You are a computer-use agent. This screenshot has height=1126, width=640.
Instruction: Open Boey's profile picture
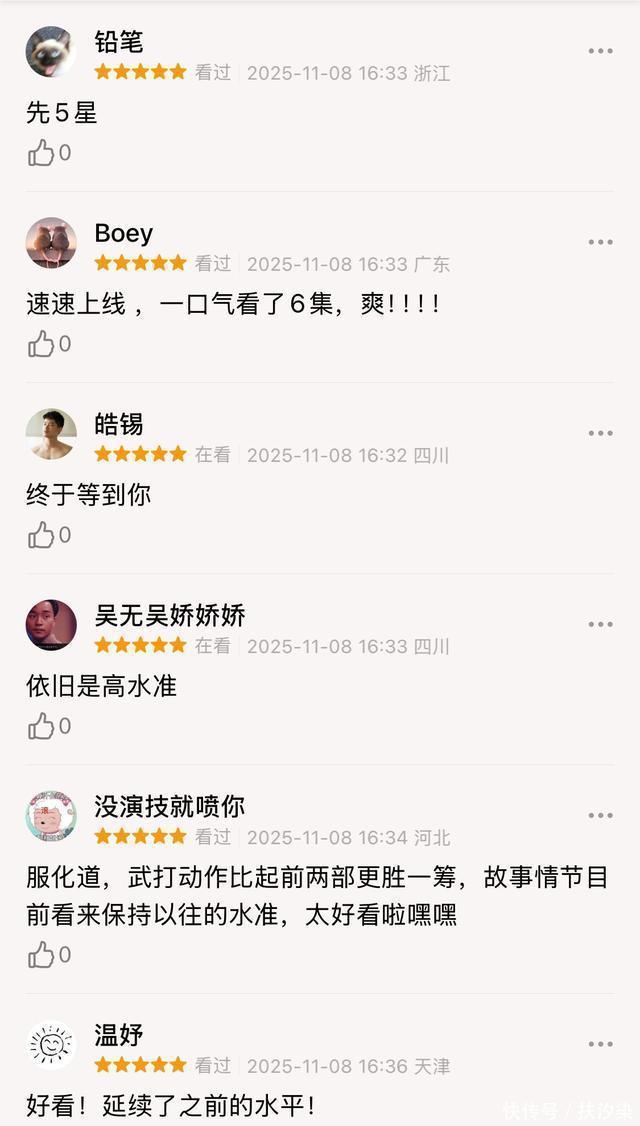(x=51, y=243)
